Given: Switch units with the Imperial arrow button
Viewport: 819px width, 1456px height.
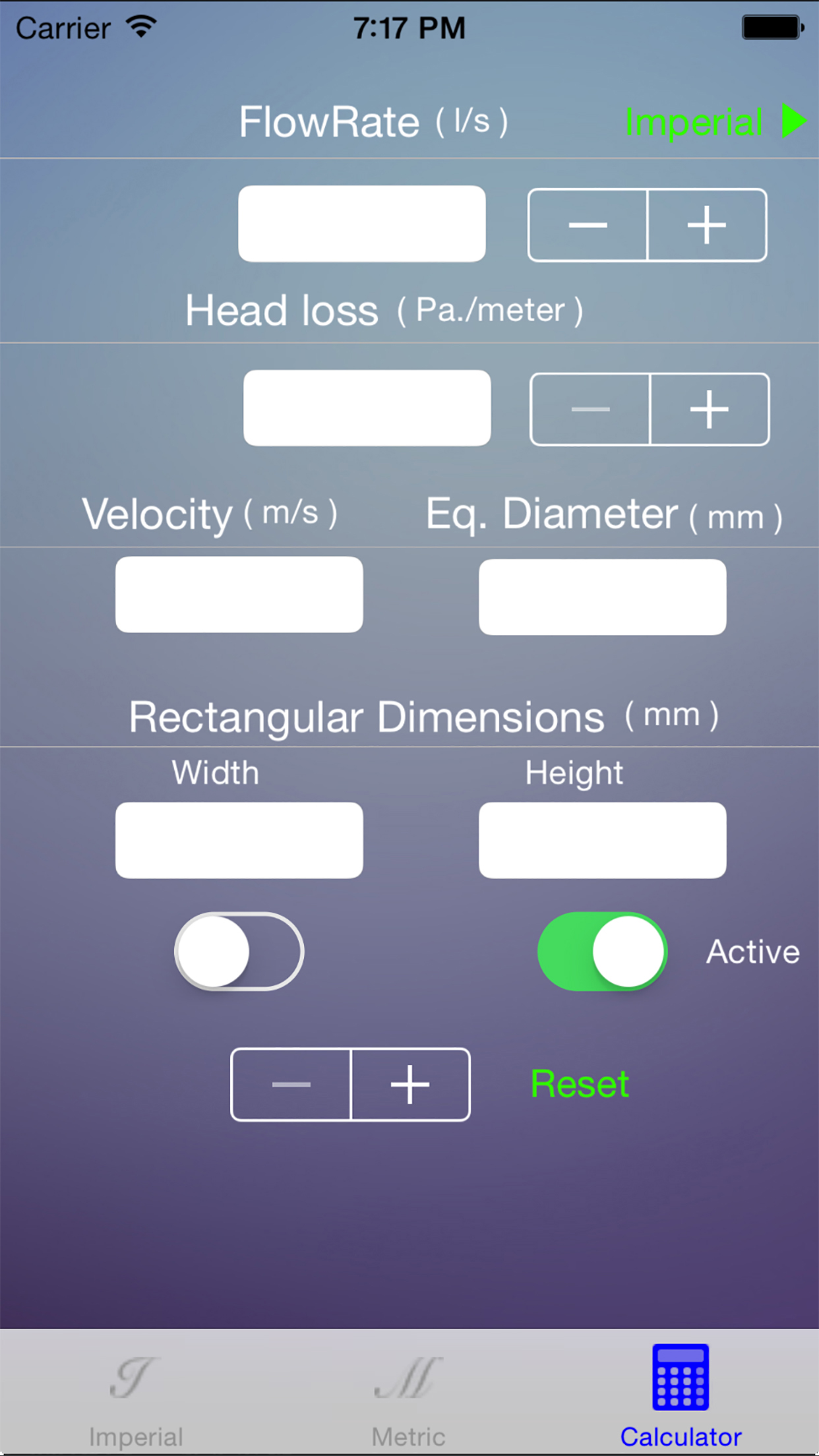Looking at the screenshot, I should point(716,122).
